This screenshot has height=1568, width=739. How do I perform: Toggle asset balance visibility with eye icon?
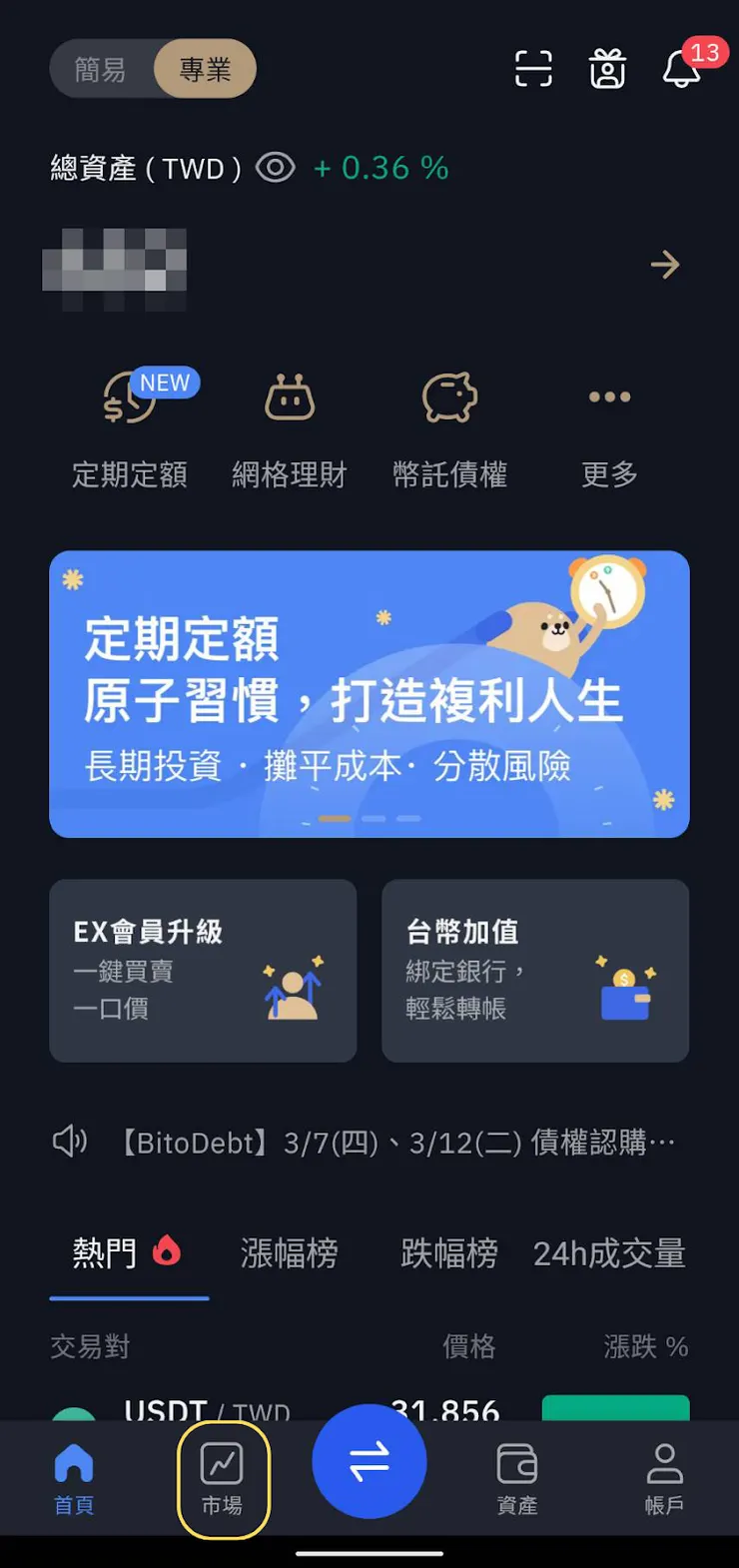(x=275, y=168)
